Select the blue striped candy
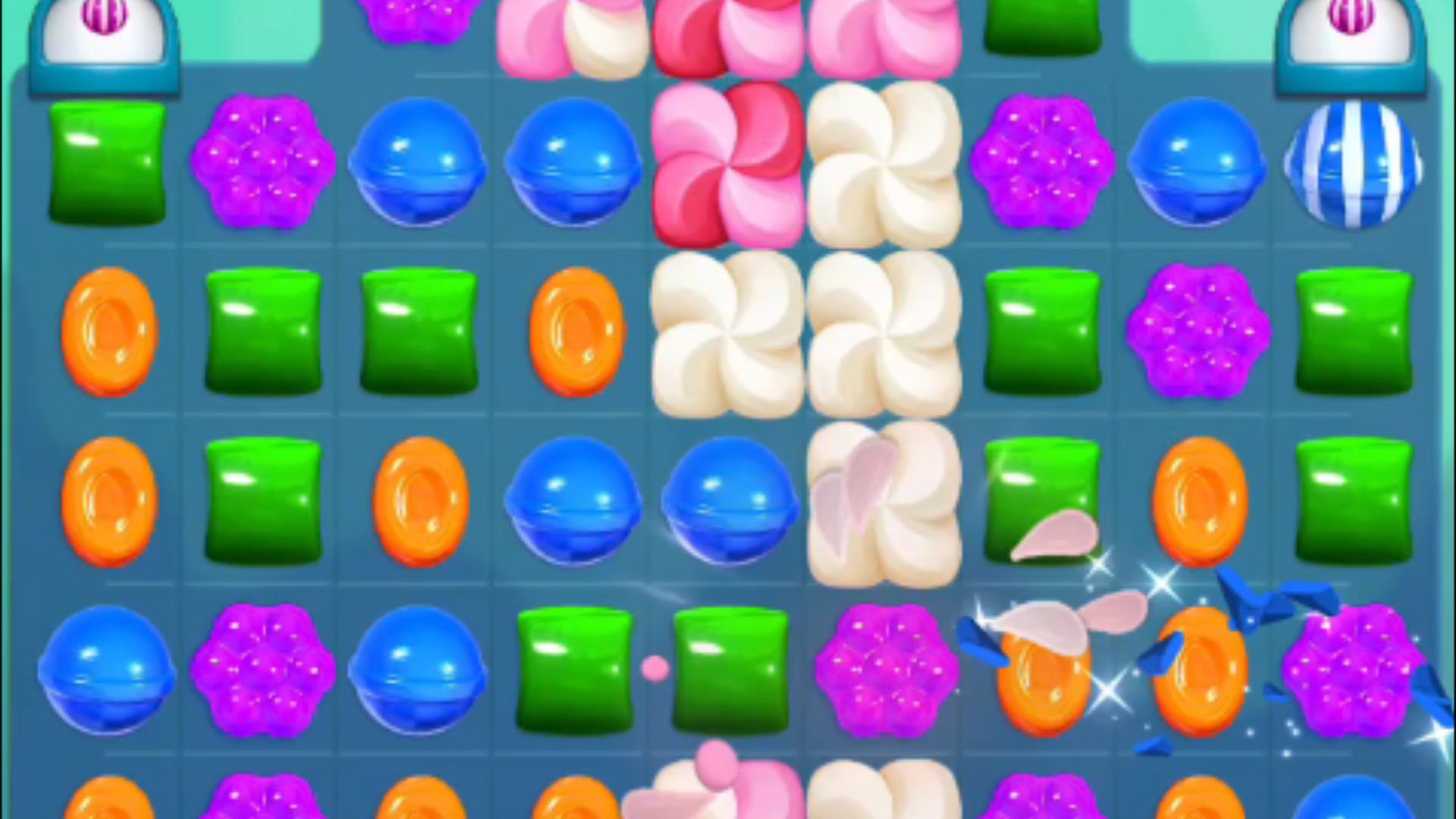 [x=1352, y=164]
